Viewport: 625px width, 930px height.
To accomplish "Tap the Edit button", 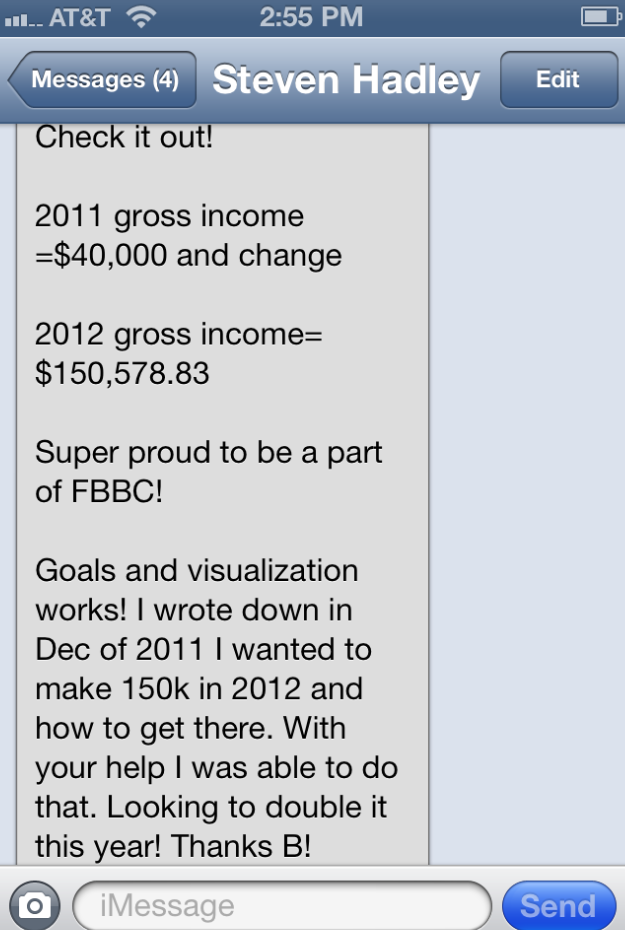I will click(x=558, y=80).
